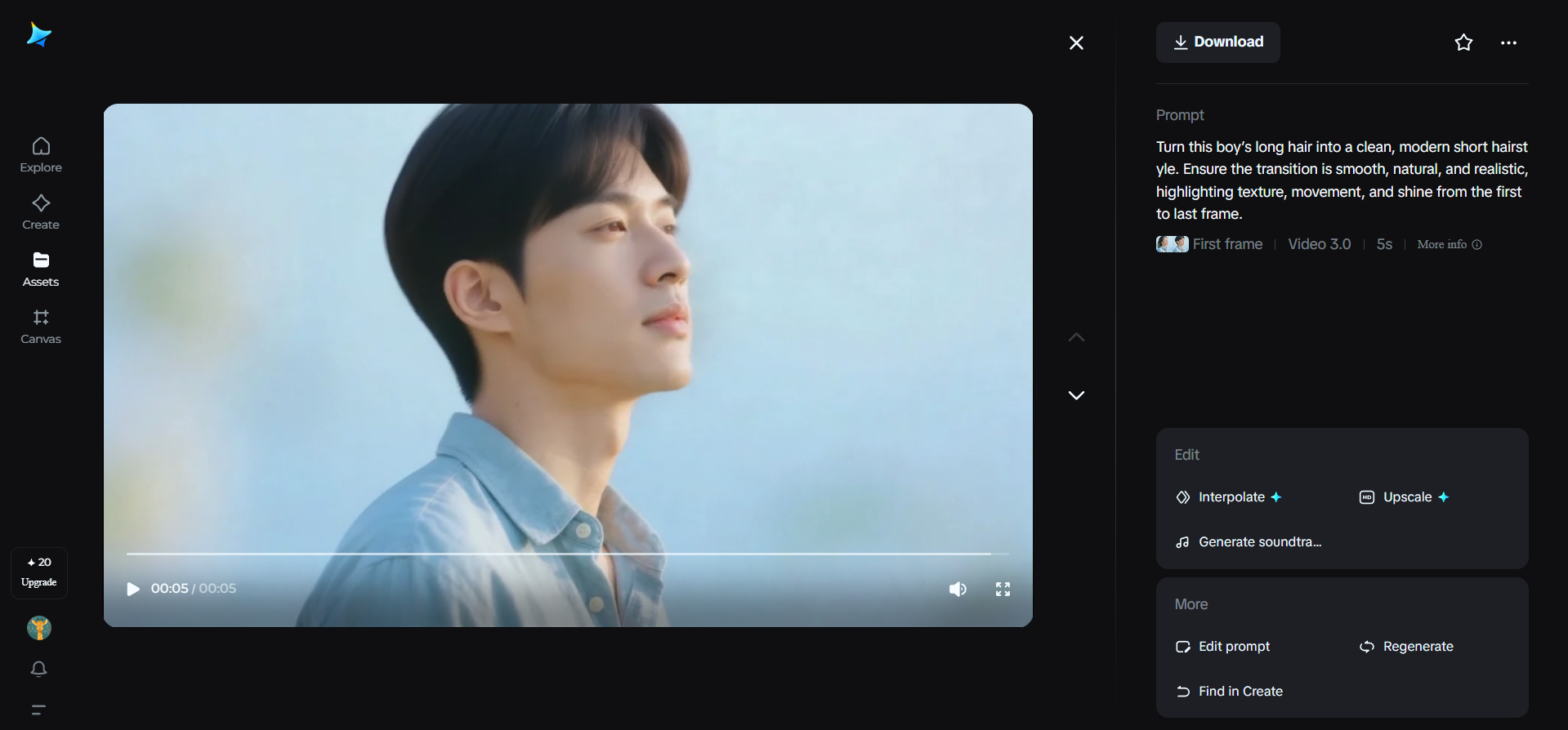Mute the video sound
Screen dimensions: 1568x730
pos(958,589)
